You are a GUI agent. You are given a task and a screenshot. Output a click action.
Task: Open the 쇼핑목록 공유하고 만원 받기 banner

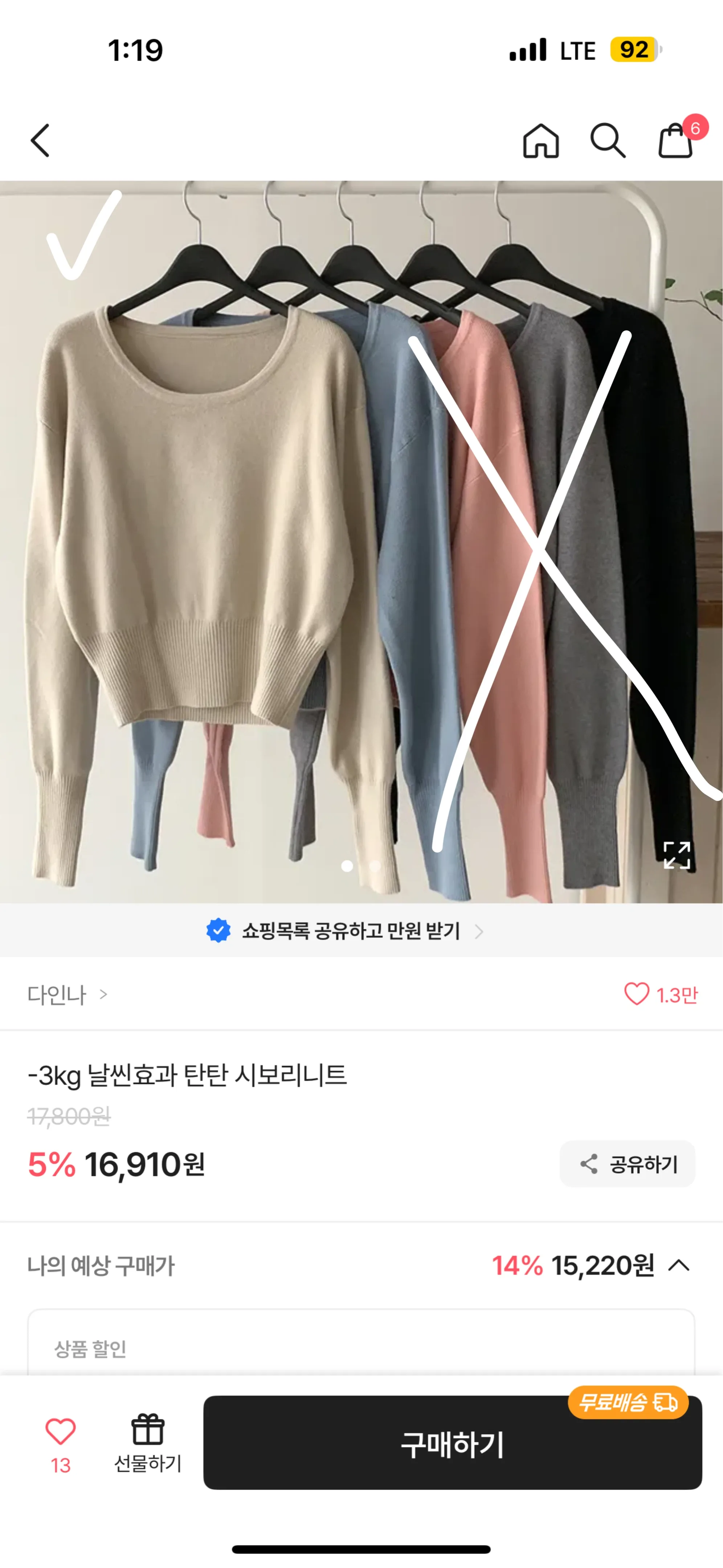point(351,931)
